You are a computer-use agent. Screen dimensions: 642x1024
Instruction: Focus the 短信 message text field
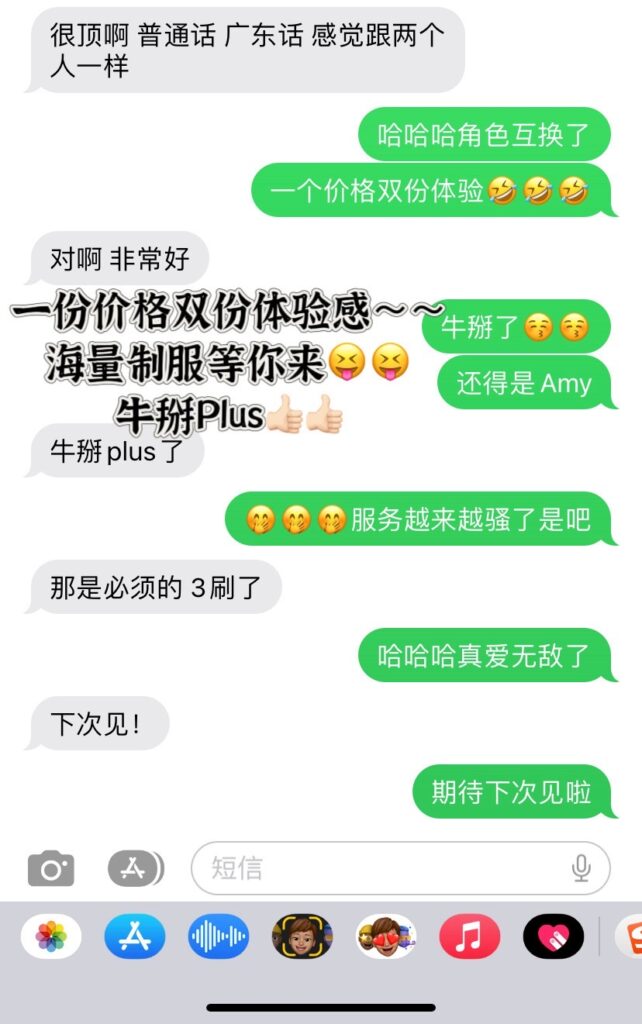tap(380, 868)
